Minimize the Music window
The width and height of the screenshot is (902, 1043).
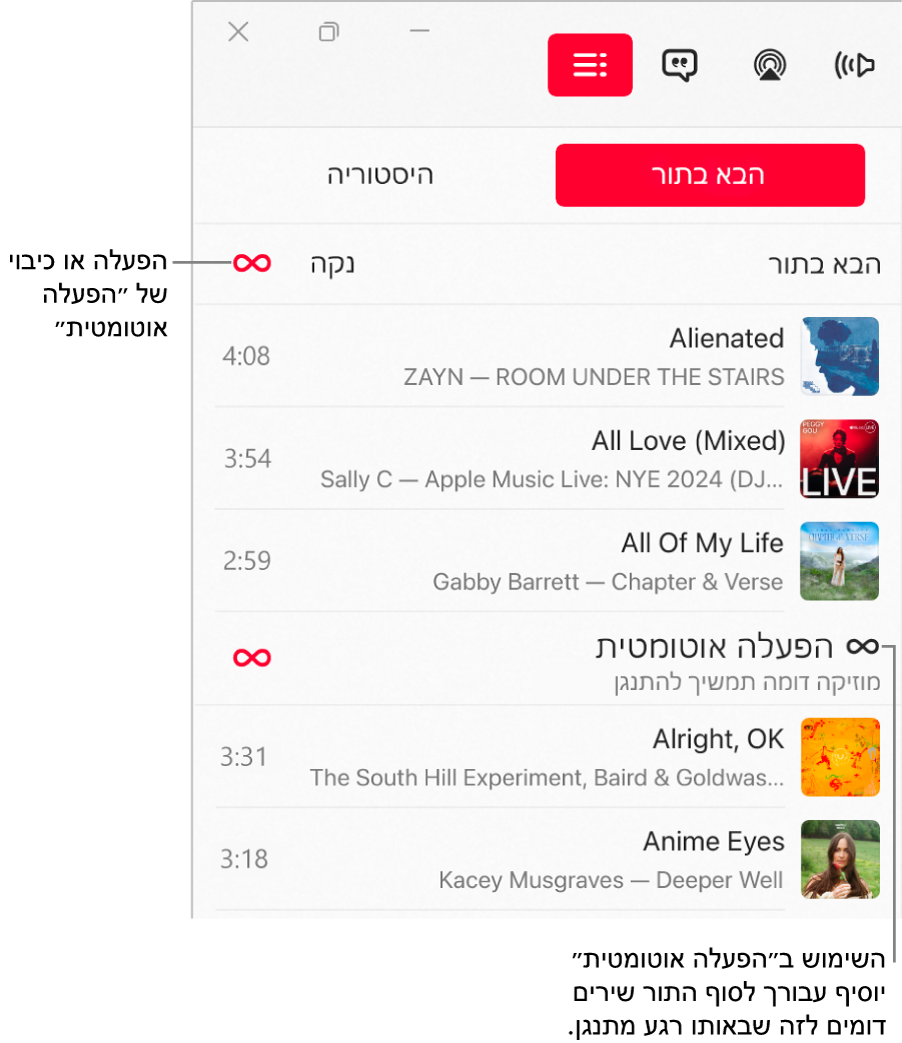[x=419, y=32]
